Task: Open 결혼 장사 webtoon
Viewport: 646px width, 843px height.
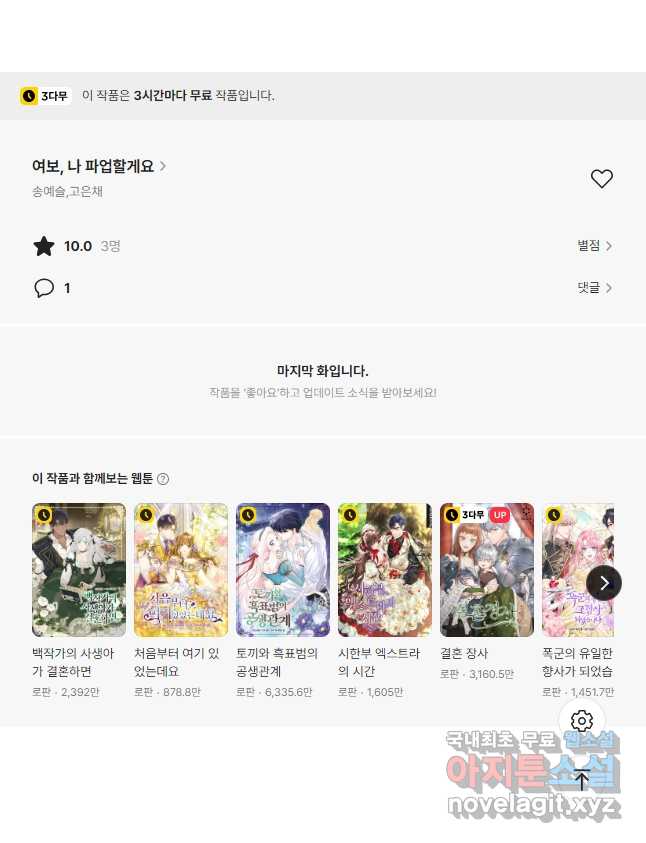Action: coord(487,570)
